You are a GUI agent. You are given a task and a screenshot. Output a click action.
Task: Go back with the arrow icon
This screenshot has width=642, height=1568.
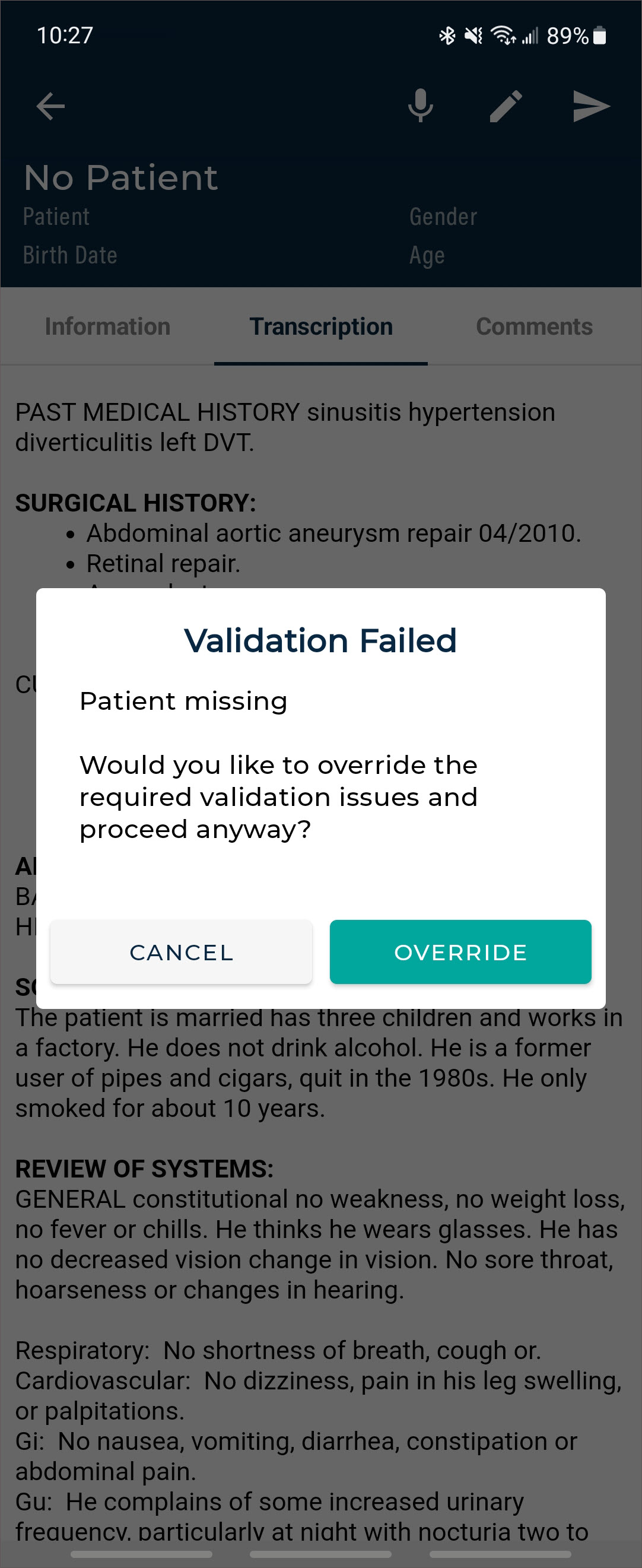coord(50,106)
